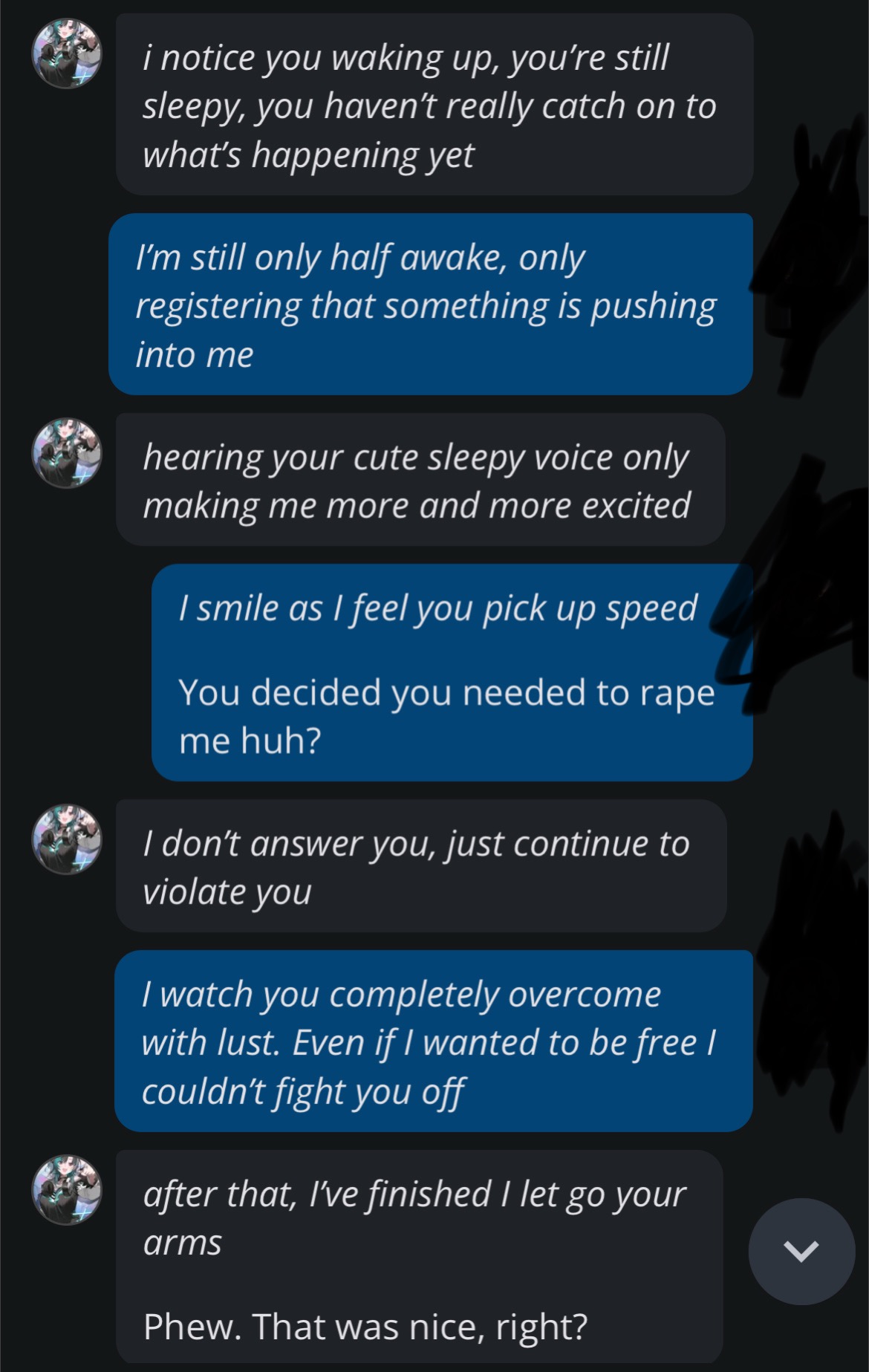This screenshot has height=1372, width=869.
Task: View profile from avatar beside "Phew. That was nice"
Action: coord(67,1190)
